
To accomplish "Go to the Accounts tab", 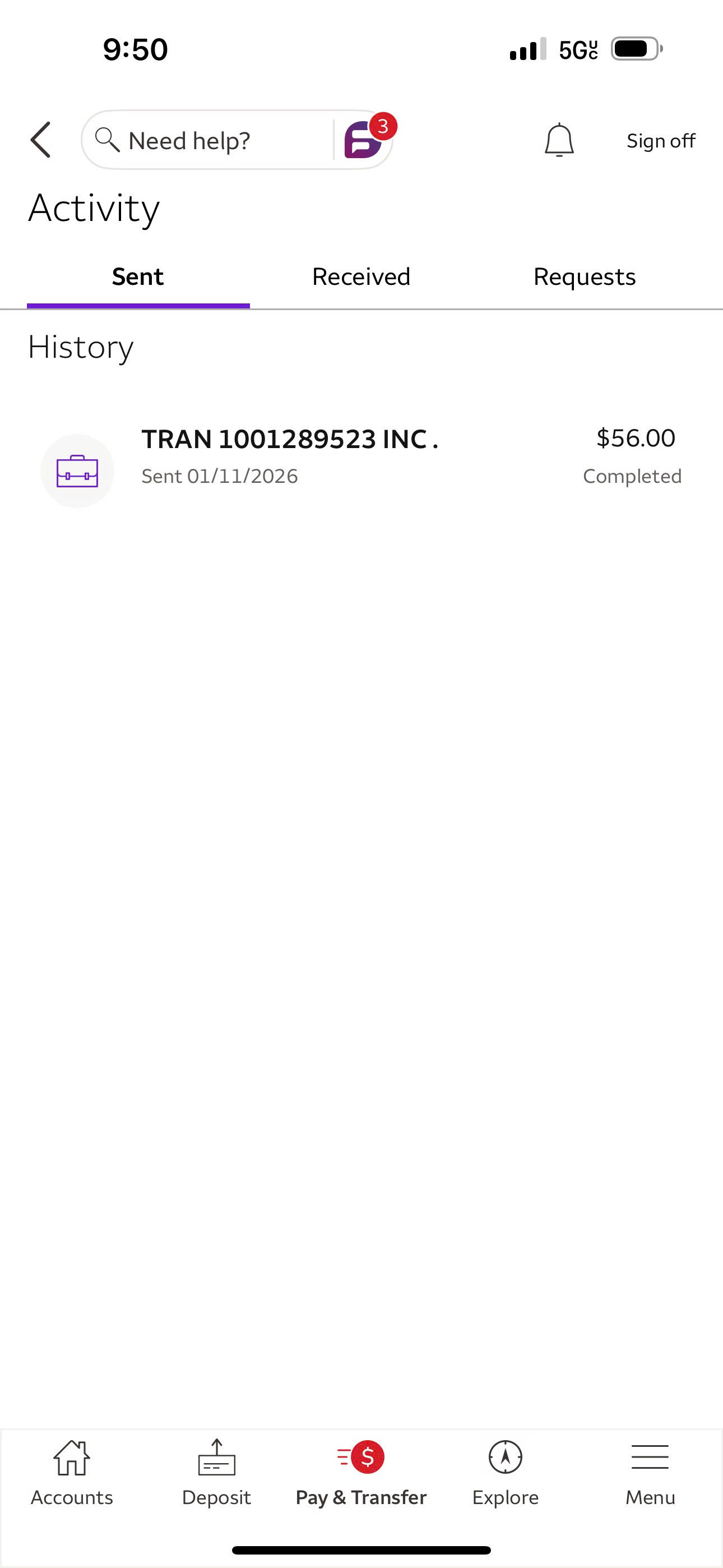I will point(72,1473).
